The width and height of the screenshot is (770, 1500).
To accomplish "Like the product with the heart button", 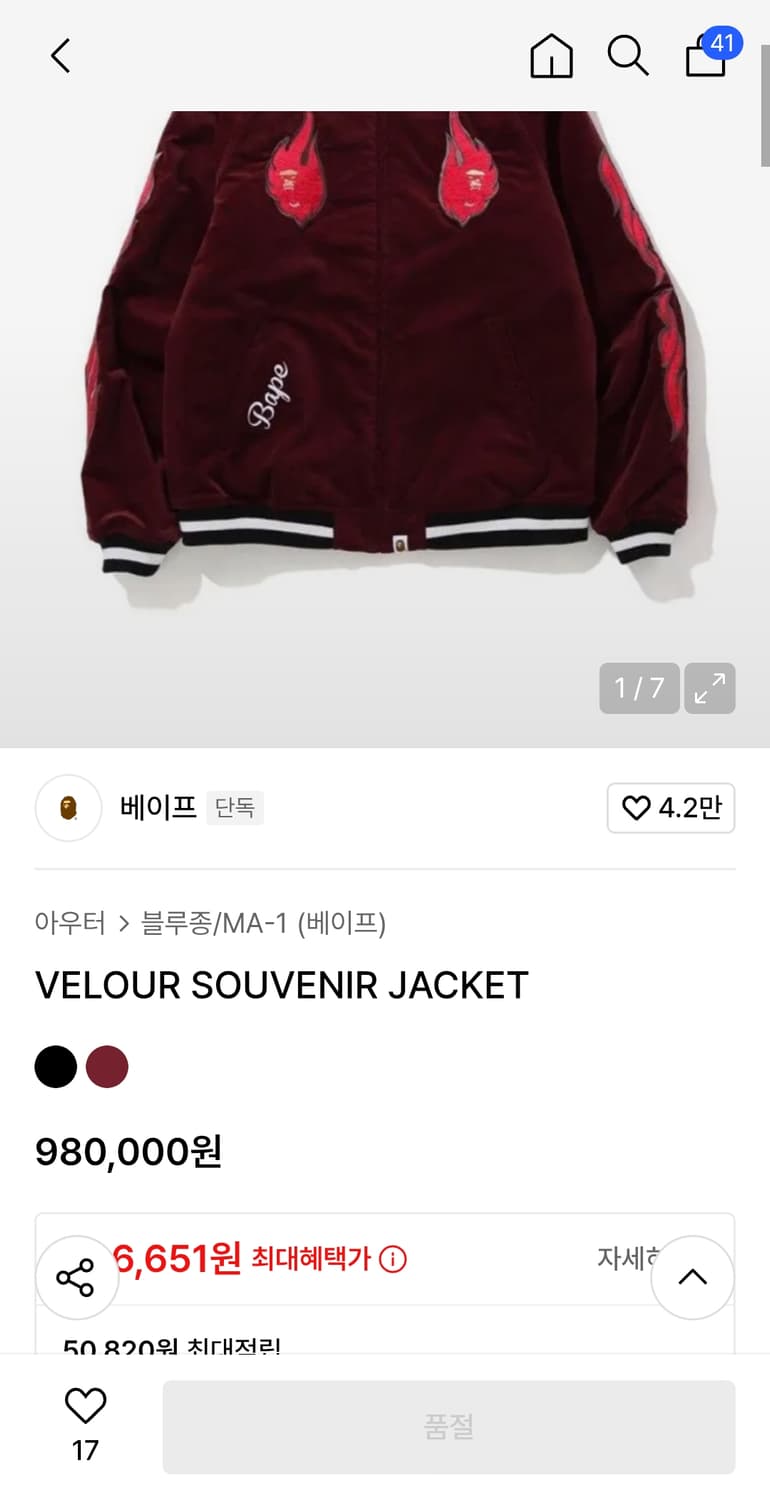I will pos(87,1410).
